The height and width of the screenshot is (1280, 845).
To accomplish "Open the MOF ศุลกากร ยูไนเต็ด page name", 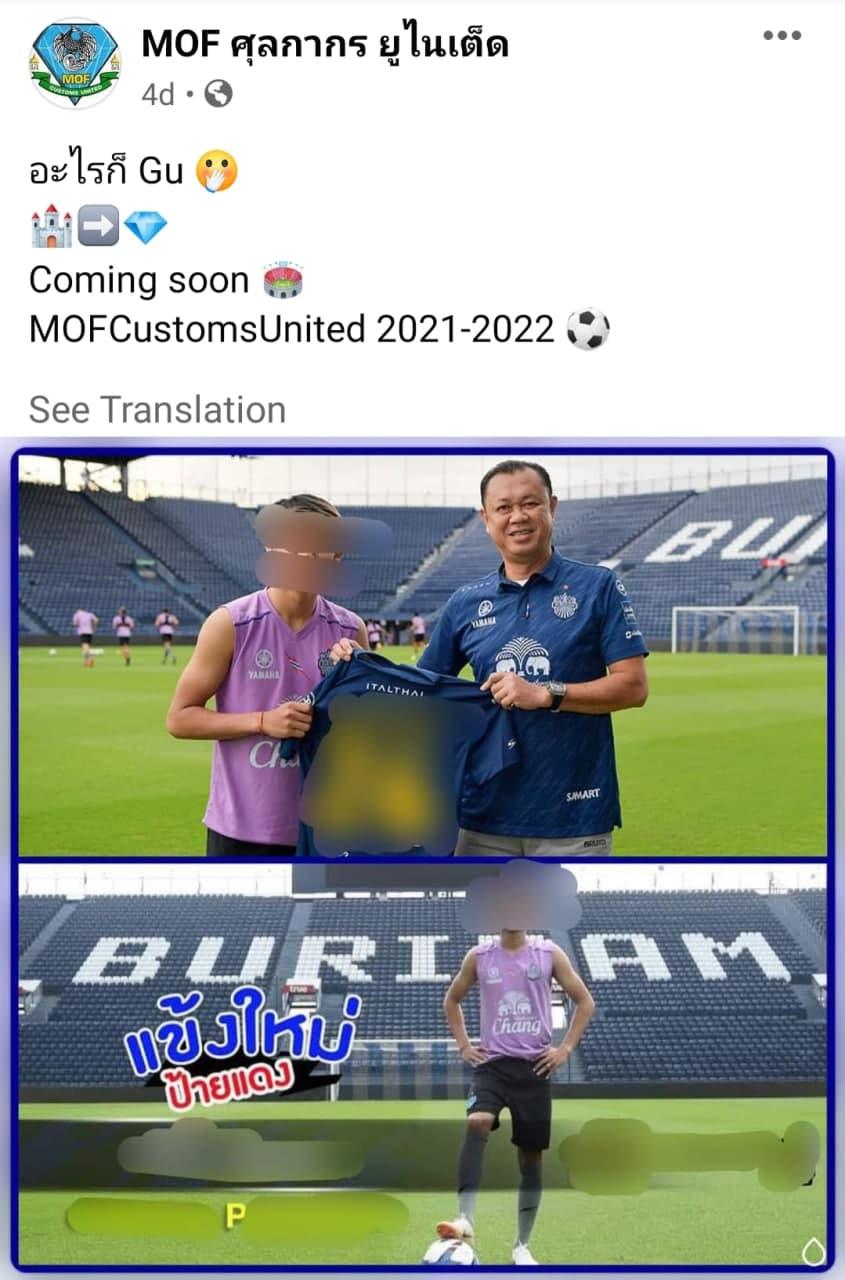I will [x=325, y=43].
